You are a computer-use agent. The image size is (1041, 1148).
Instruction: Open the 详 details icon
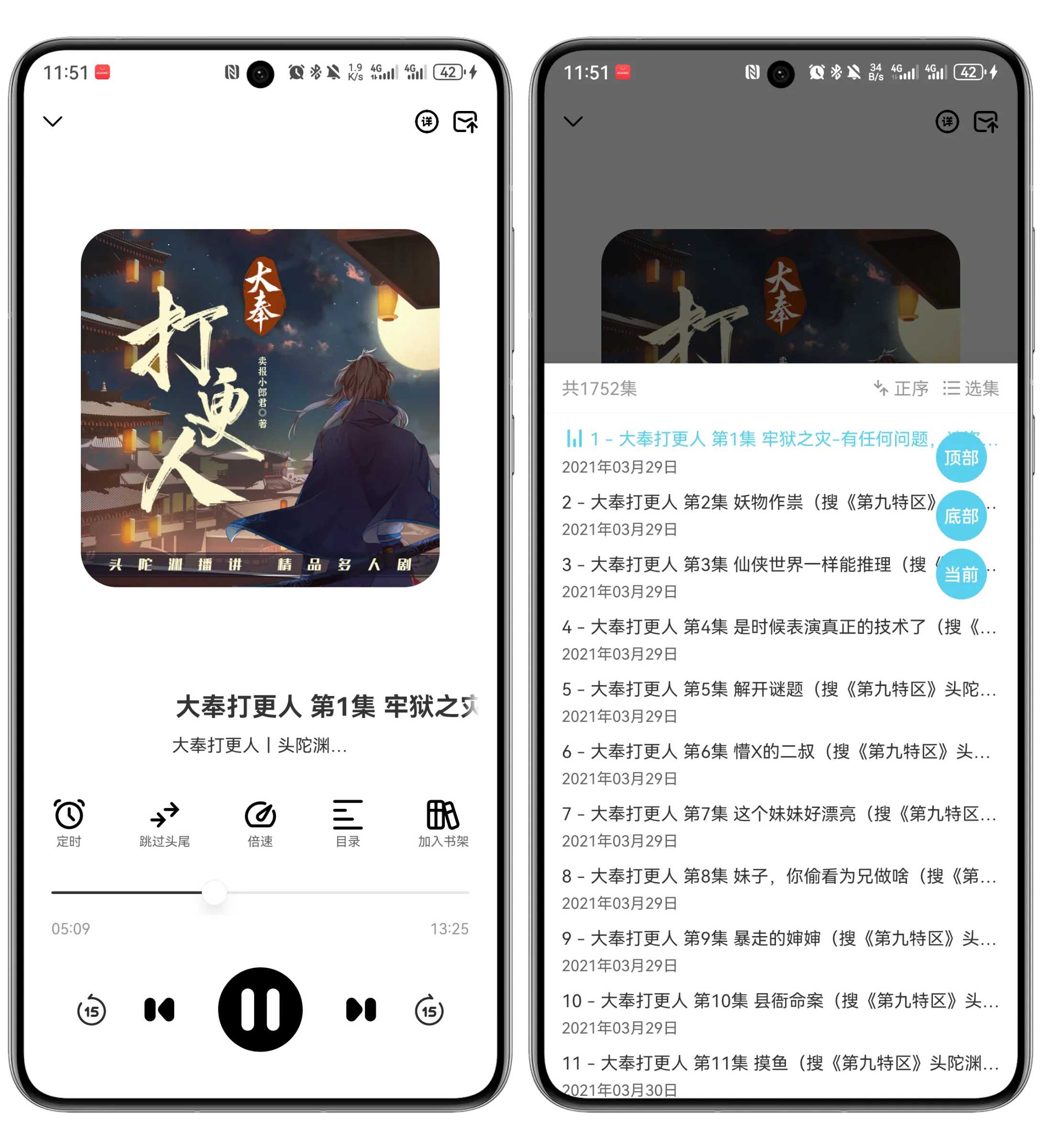[427, 121]
